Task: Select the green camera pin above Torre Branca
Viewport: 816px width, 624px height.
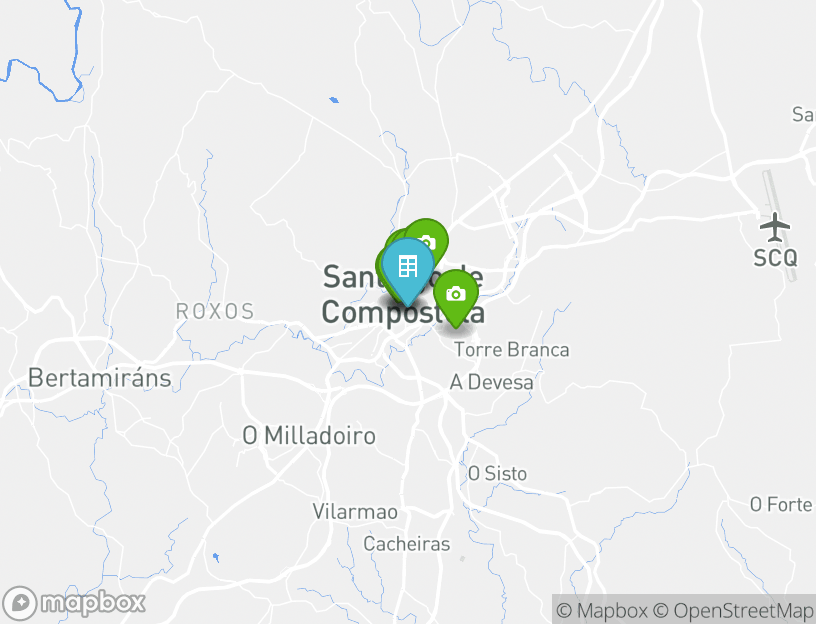Action: 456,294
